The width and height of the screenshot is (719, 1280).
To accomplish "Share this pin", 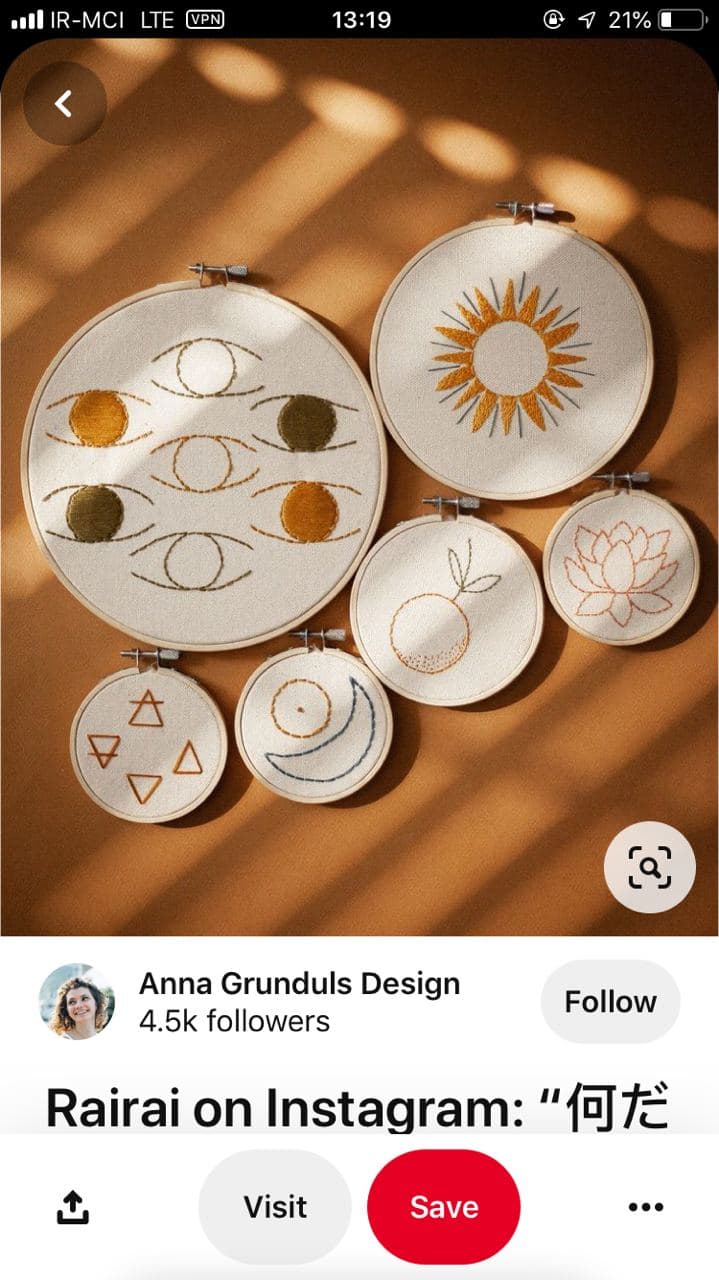I will pos(72,1208).
